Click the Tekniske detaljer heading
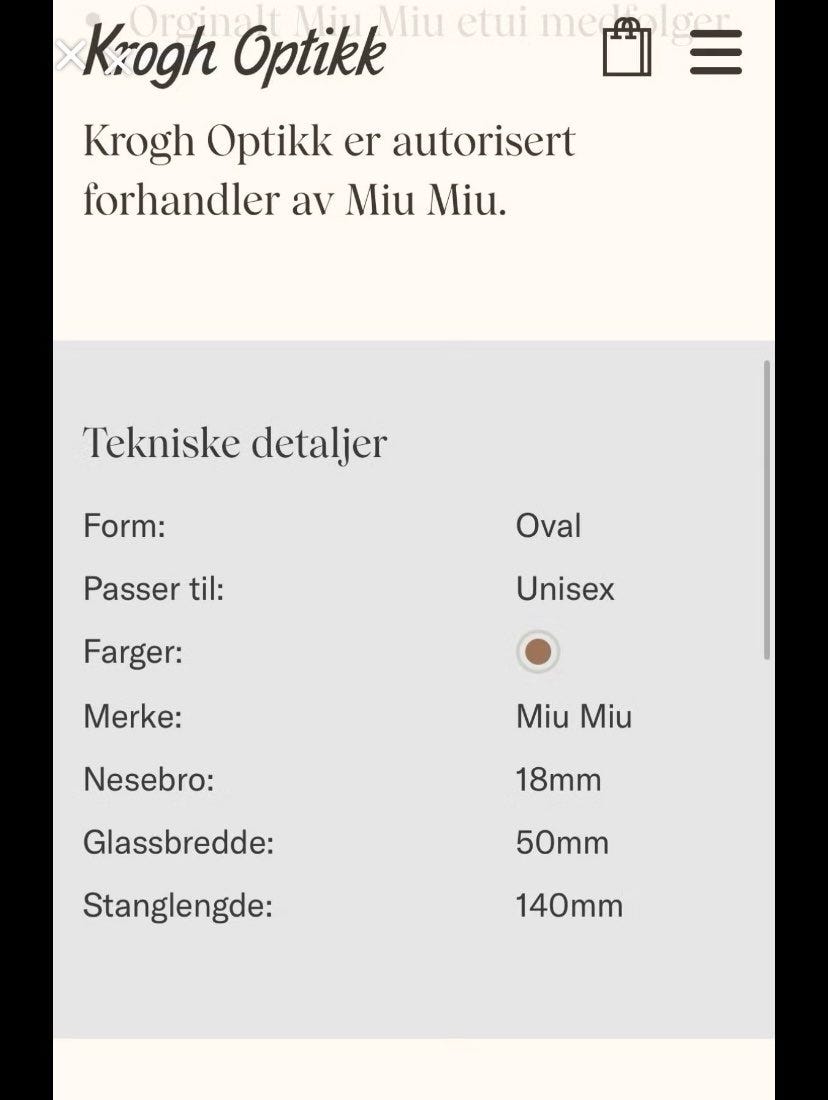Screen dimensions: 828x1100 (236, 443)
